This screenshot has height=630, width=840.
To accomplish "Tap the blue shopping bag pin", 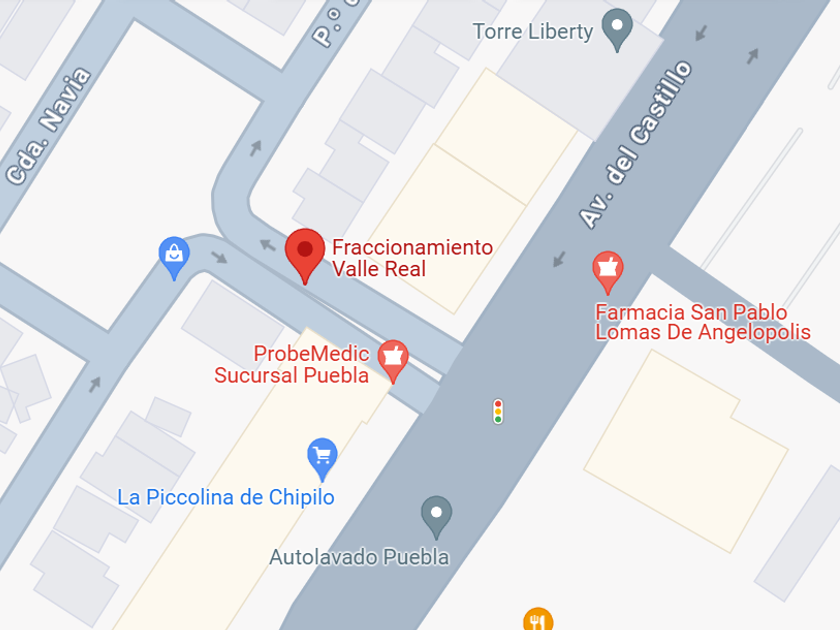I will point(174,258).
